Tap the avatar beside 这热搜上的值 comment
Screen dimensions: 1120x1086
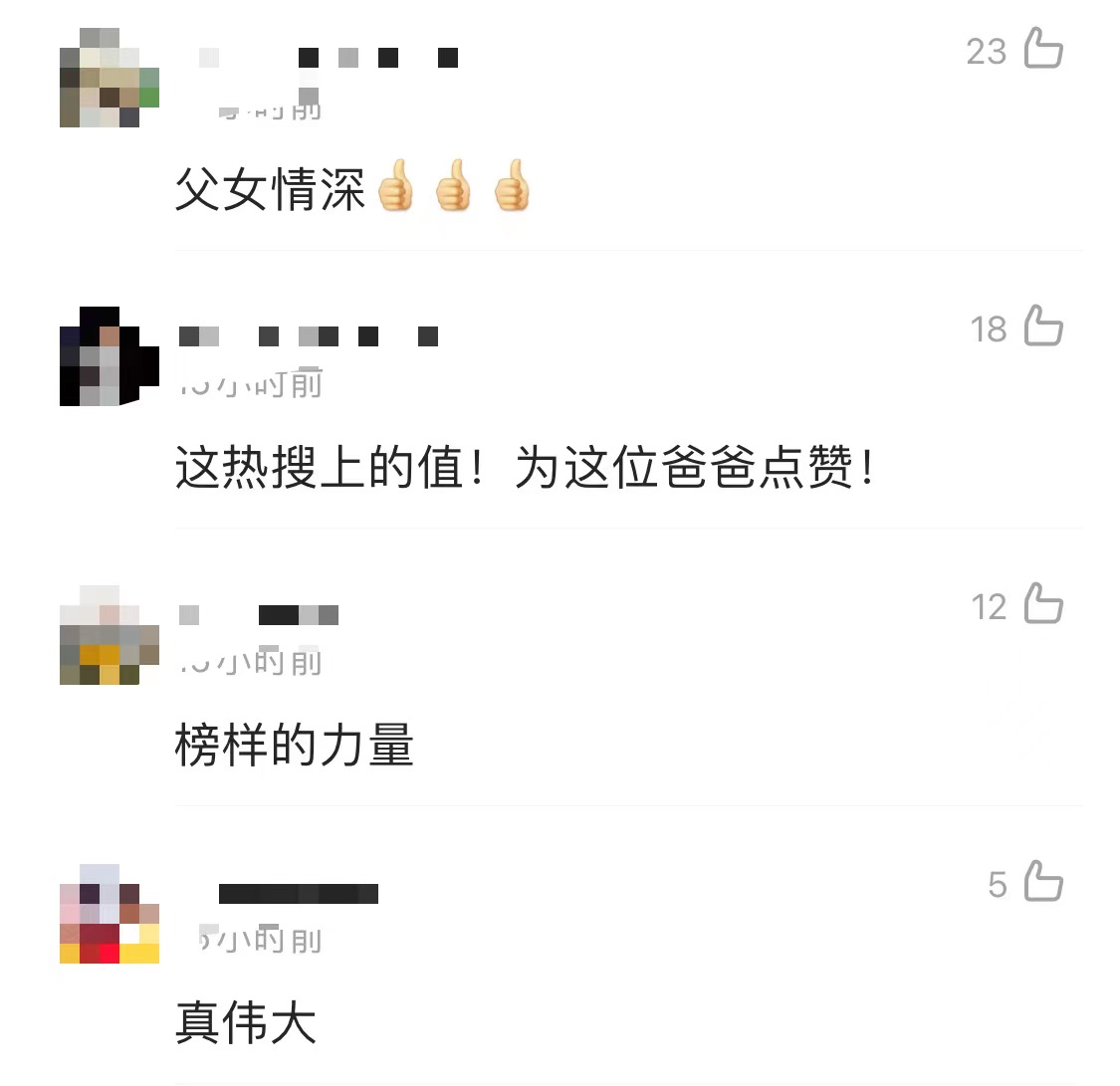pyautogui.click(x=109, y=356)
